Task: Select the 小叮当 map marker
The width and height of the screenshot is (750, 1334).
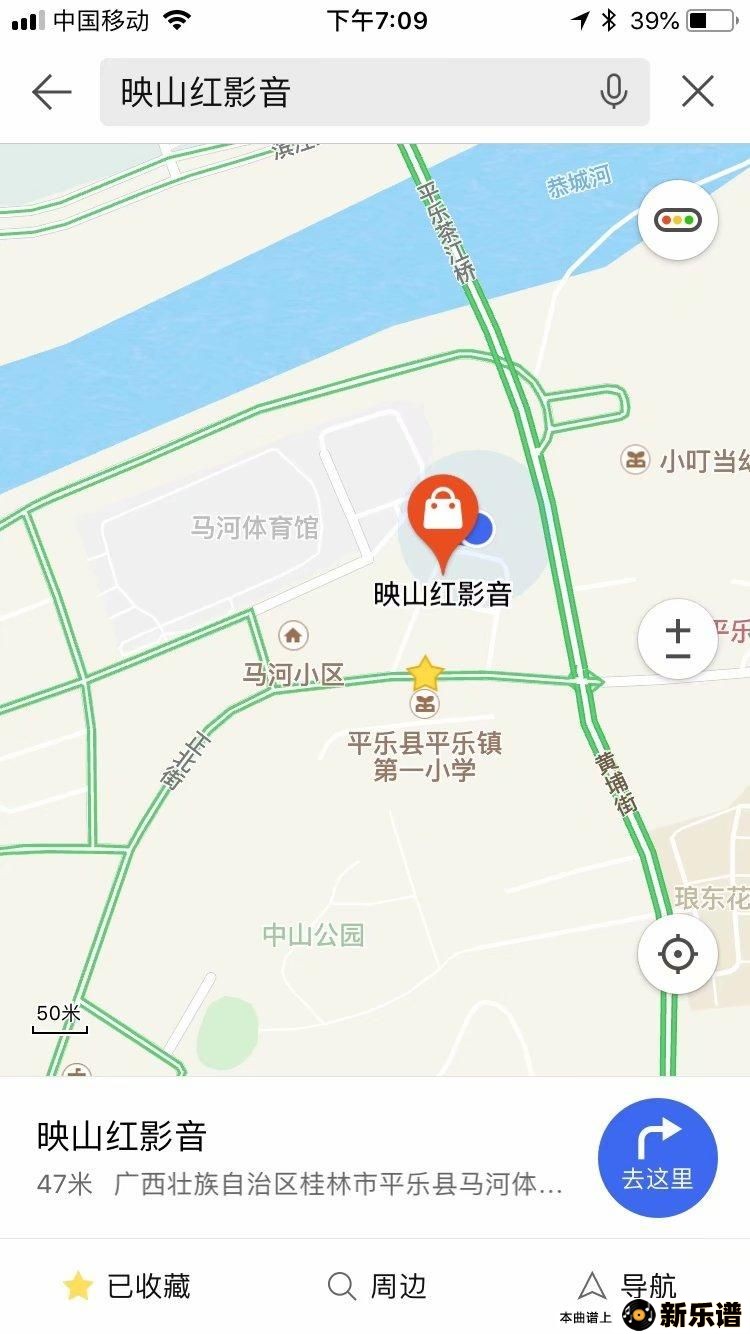Action: click(x=635, y=460)
